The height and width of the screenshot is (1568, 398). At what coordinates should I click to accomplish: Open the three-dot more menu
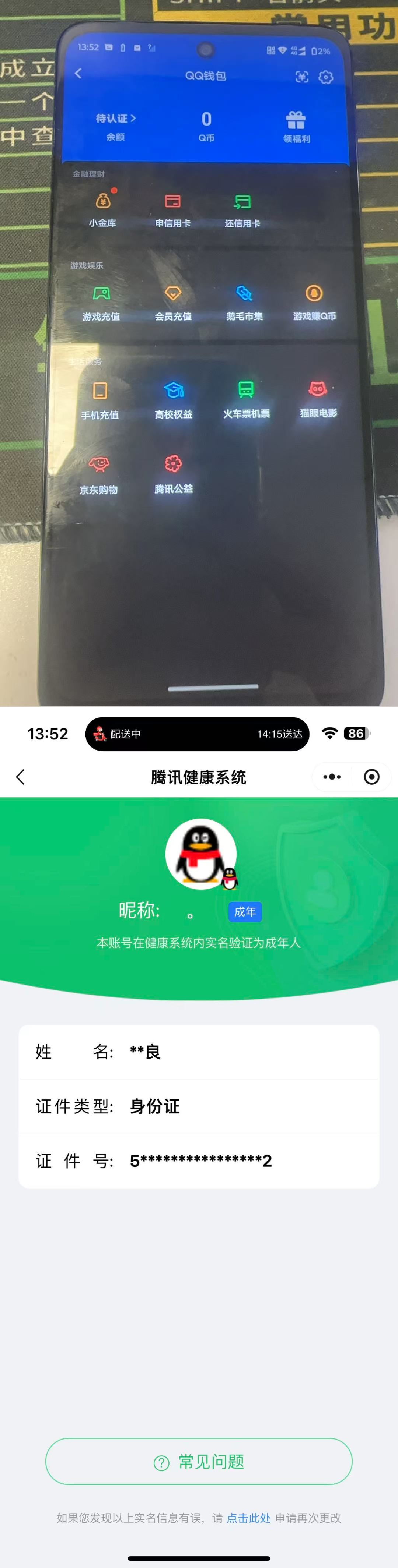332,777
